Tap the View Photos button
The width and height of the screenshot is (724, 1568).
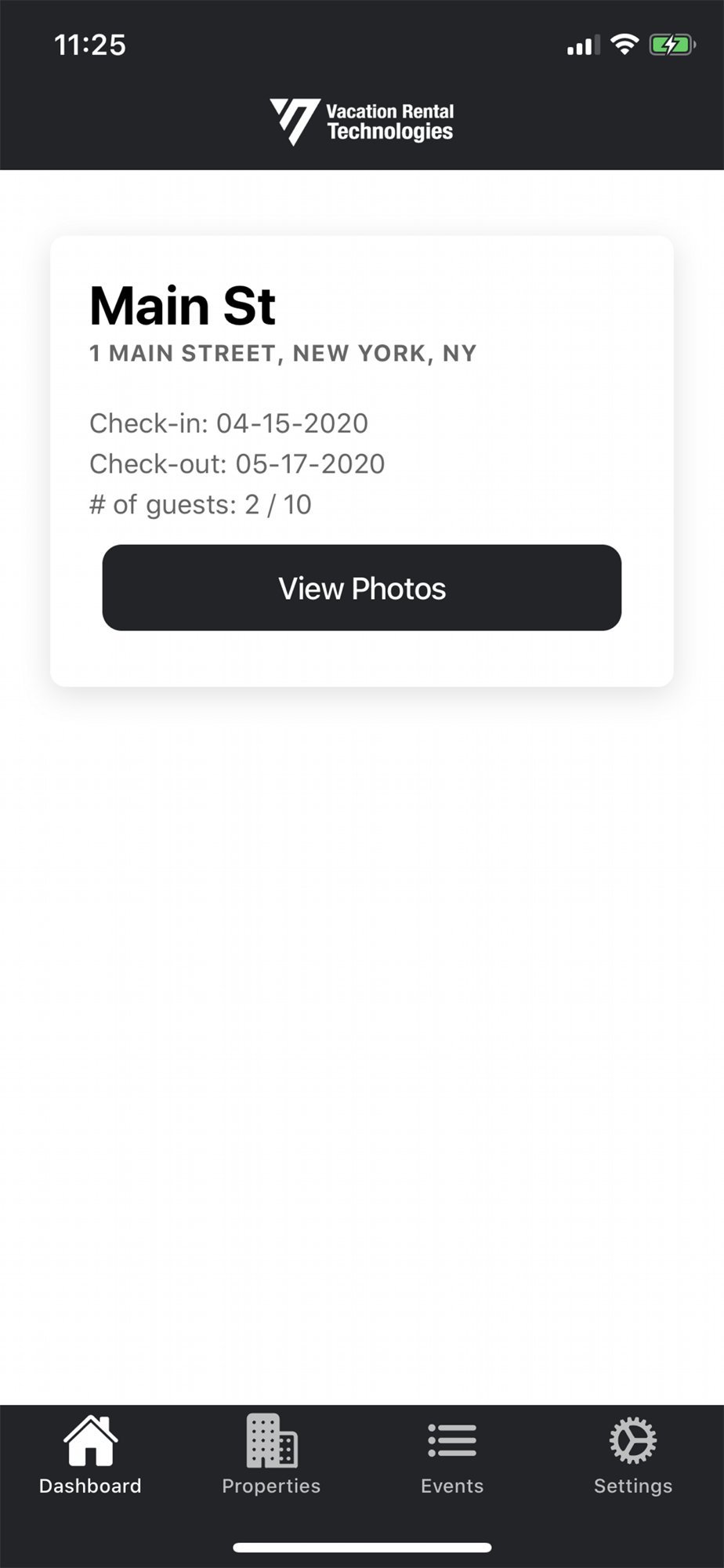click(x=361, y=588)
